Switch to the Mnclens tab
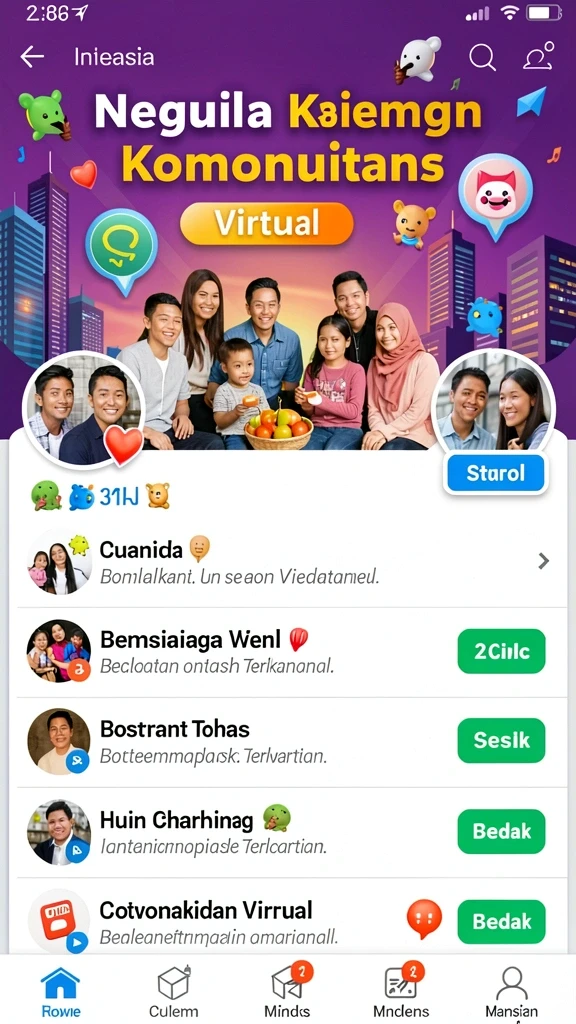Viewport: 576px width, 1024px height. pos(401,992)
